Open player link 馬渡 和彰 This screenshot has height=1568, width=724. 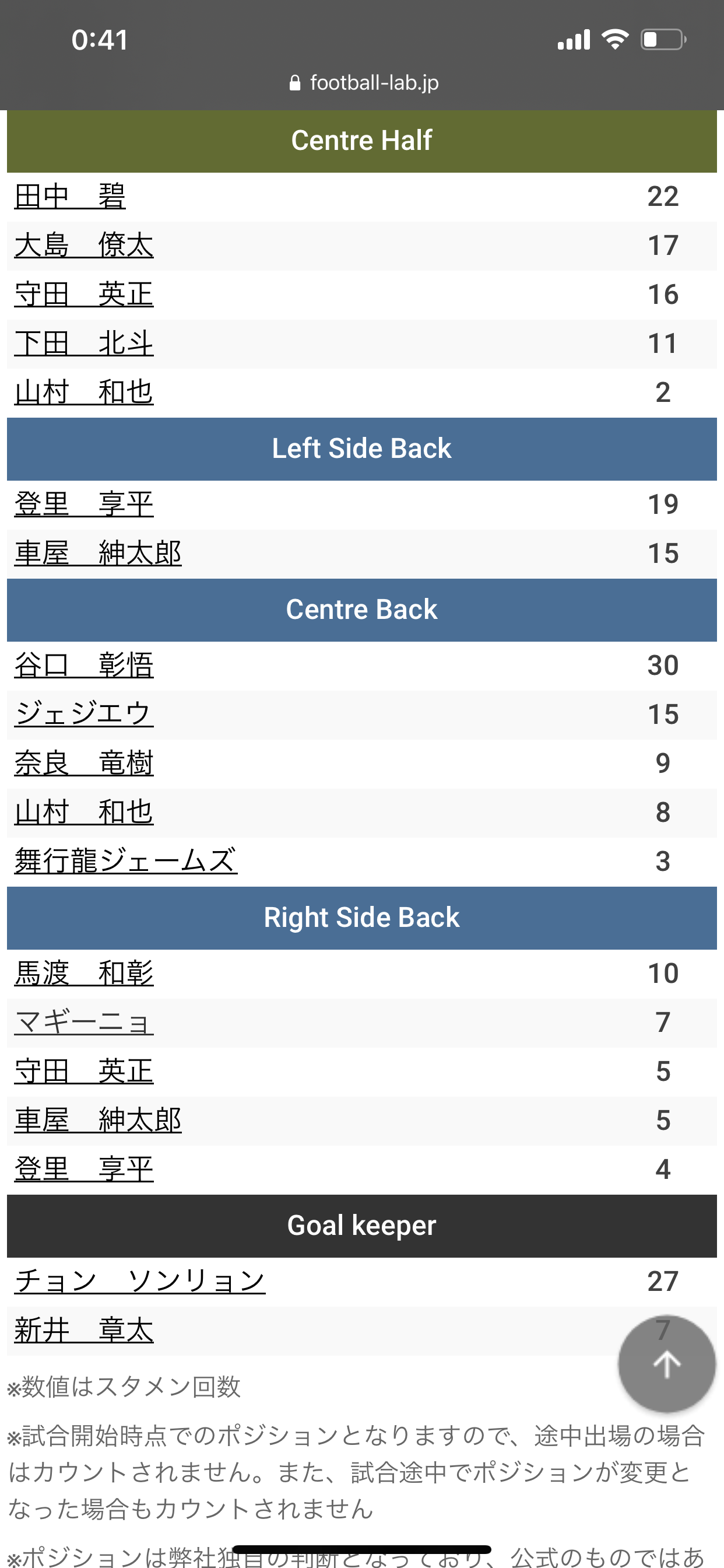(84, 974)
